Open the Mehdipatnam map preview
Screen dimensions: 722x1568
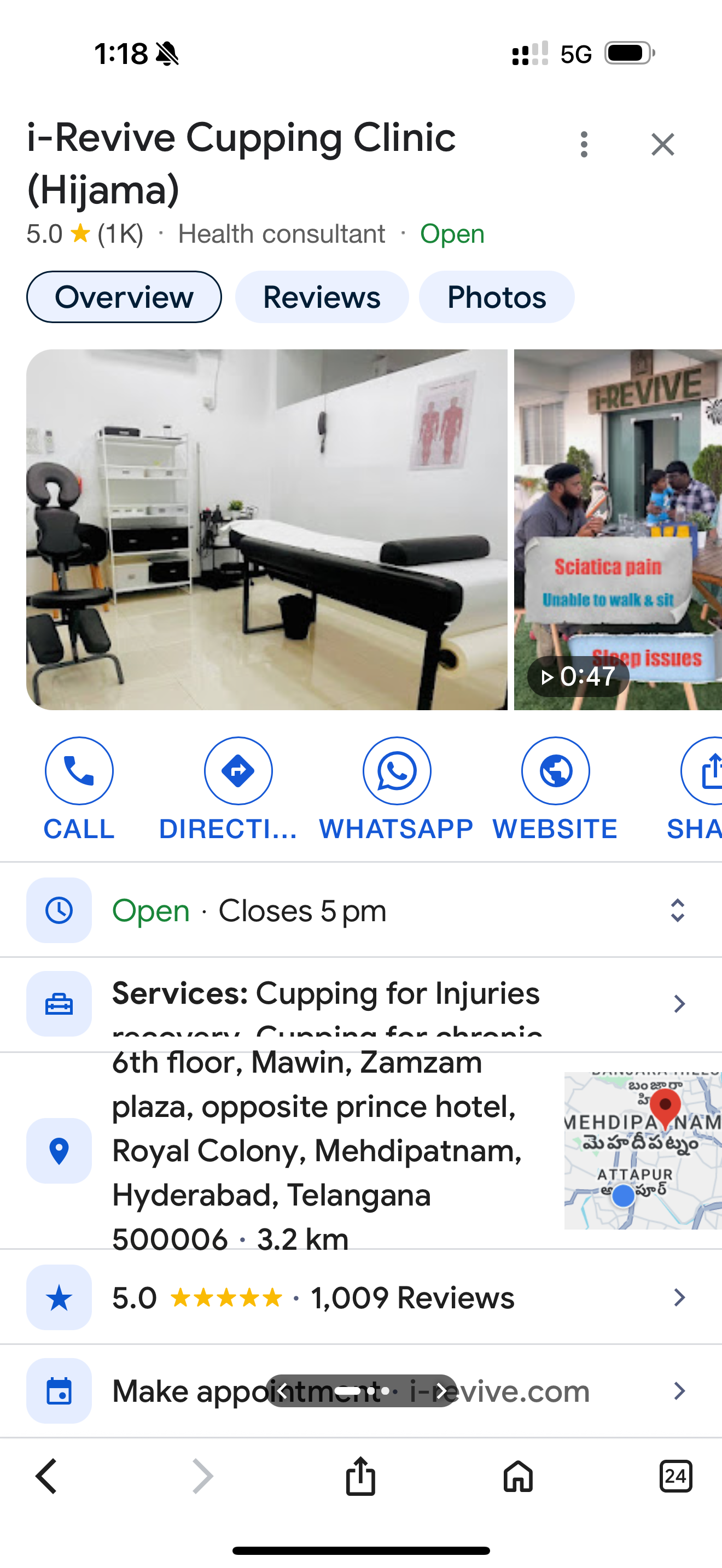642,1150
